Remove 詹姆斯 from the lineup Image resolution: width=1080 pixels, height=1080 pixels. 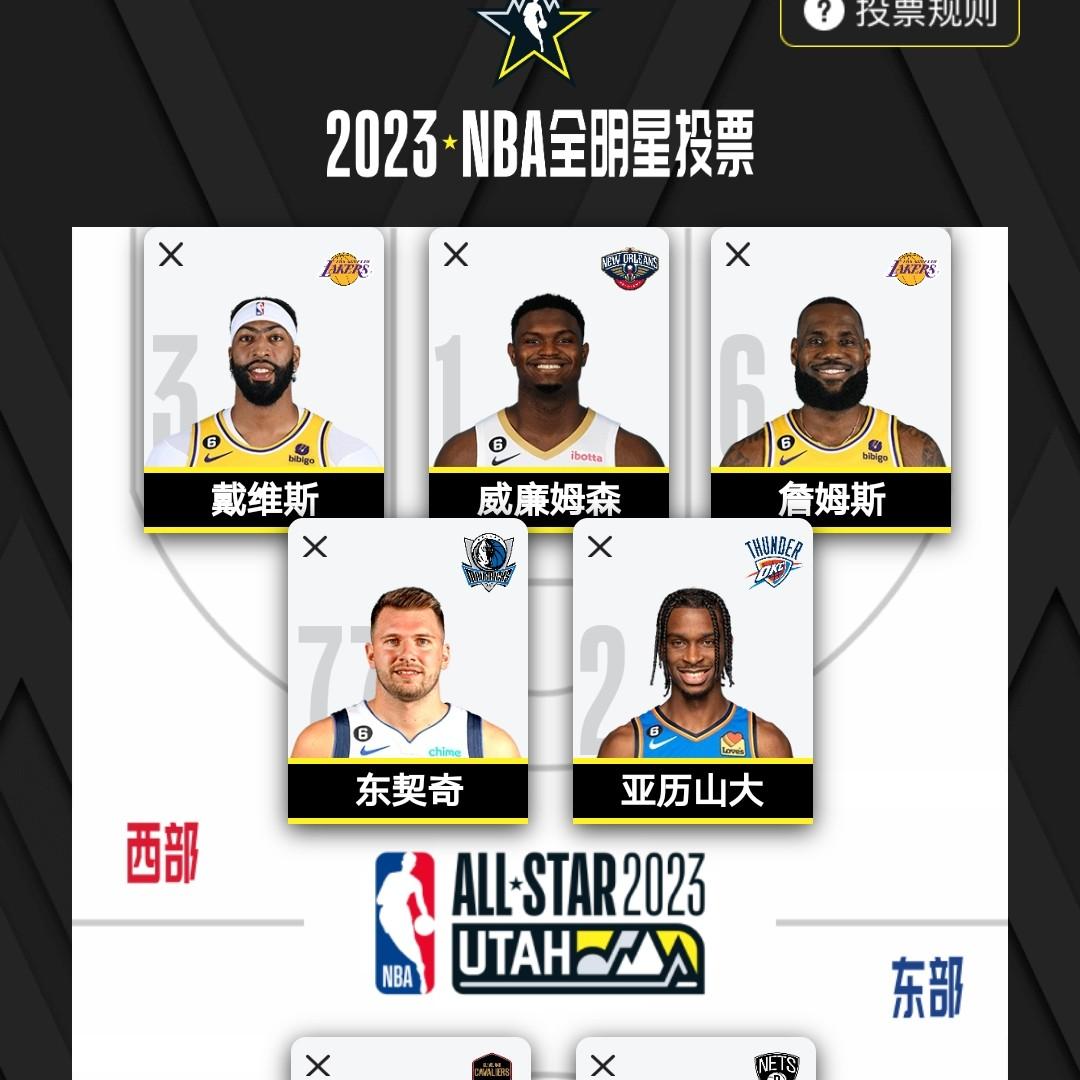[738, 255]
